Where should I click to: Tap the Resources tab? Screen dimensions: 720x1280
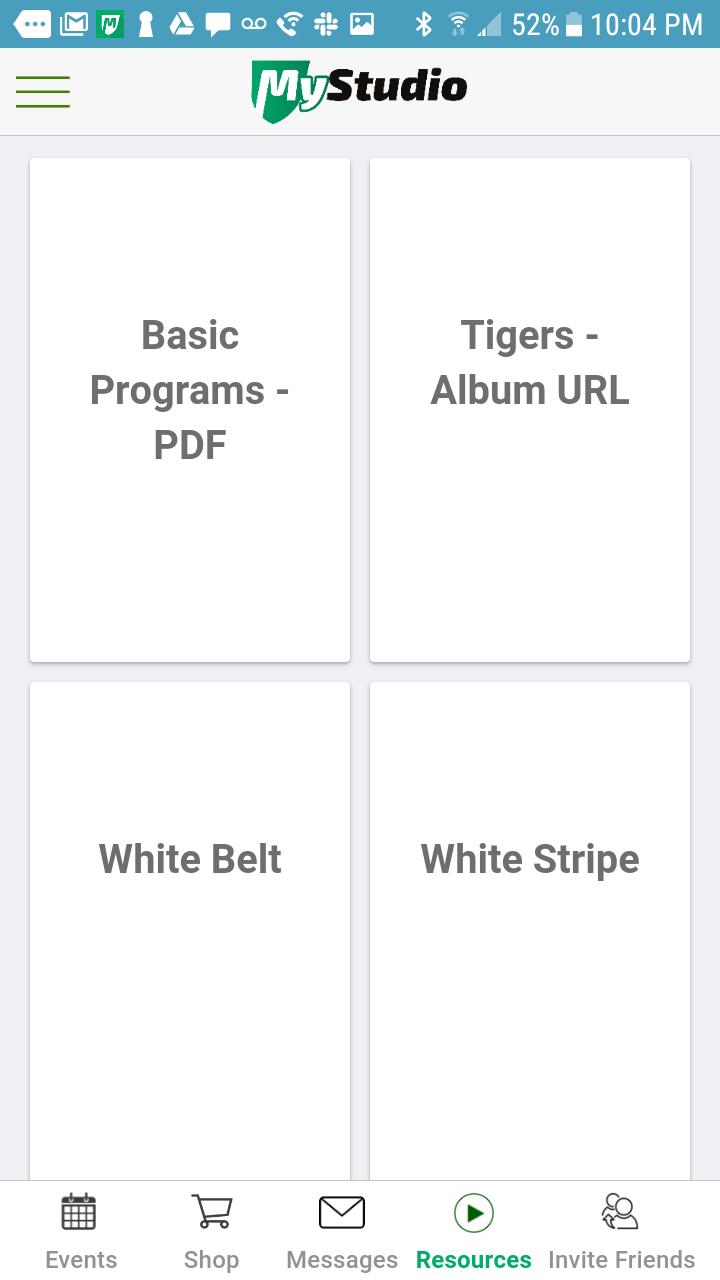[474, 1231]
